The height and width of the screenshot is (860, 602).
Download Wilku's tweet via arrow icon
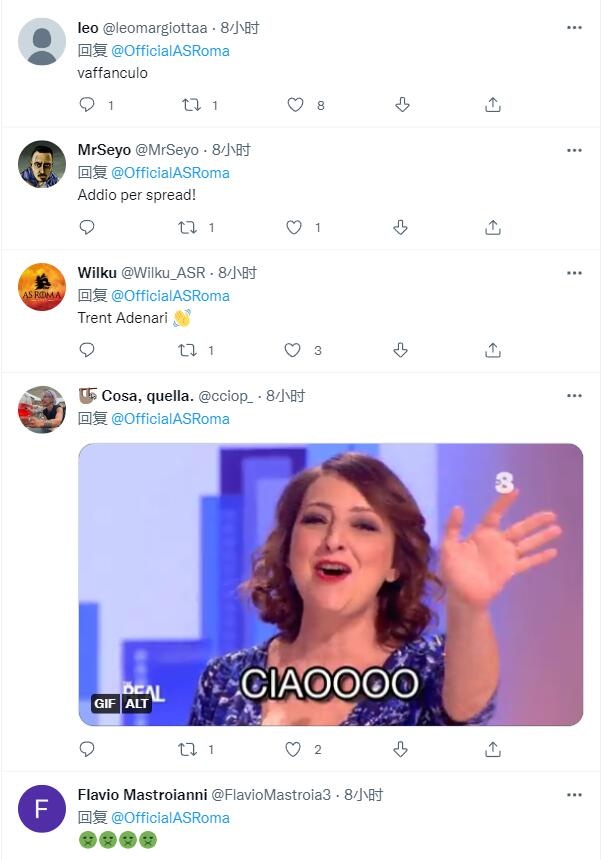point(401,350)
